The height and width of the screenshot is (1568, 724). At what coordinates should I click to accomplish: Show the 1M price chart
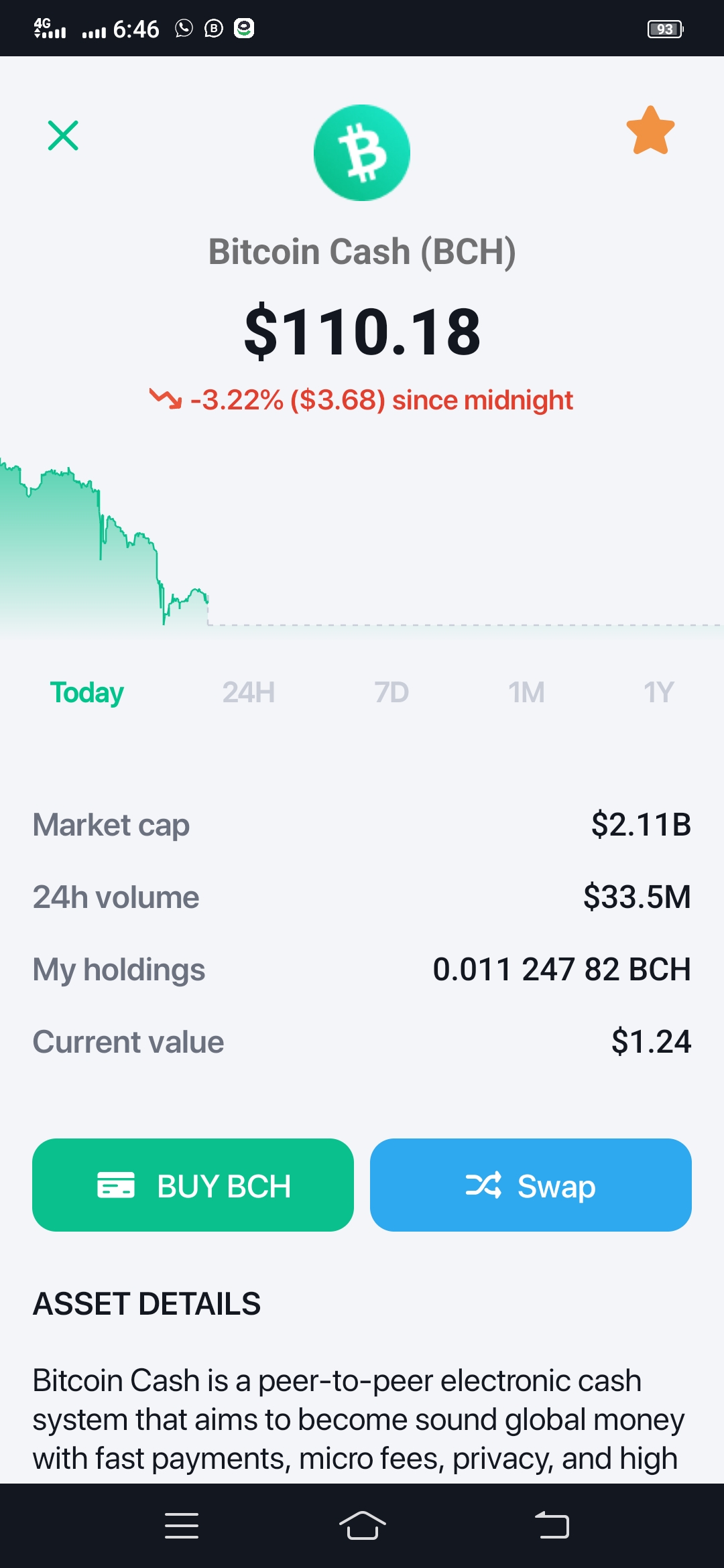pos(526,692)
